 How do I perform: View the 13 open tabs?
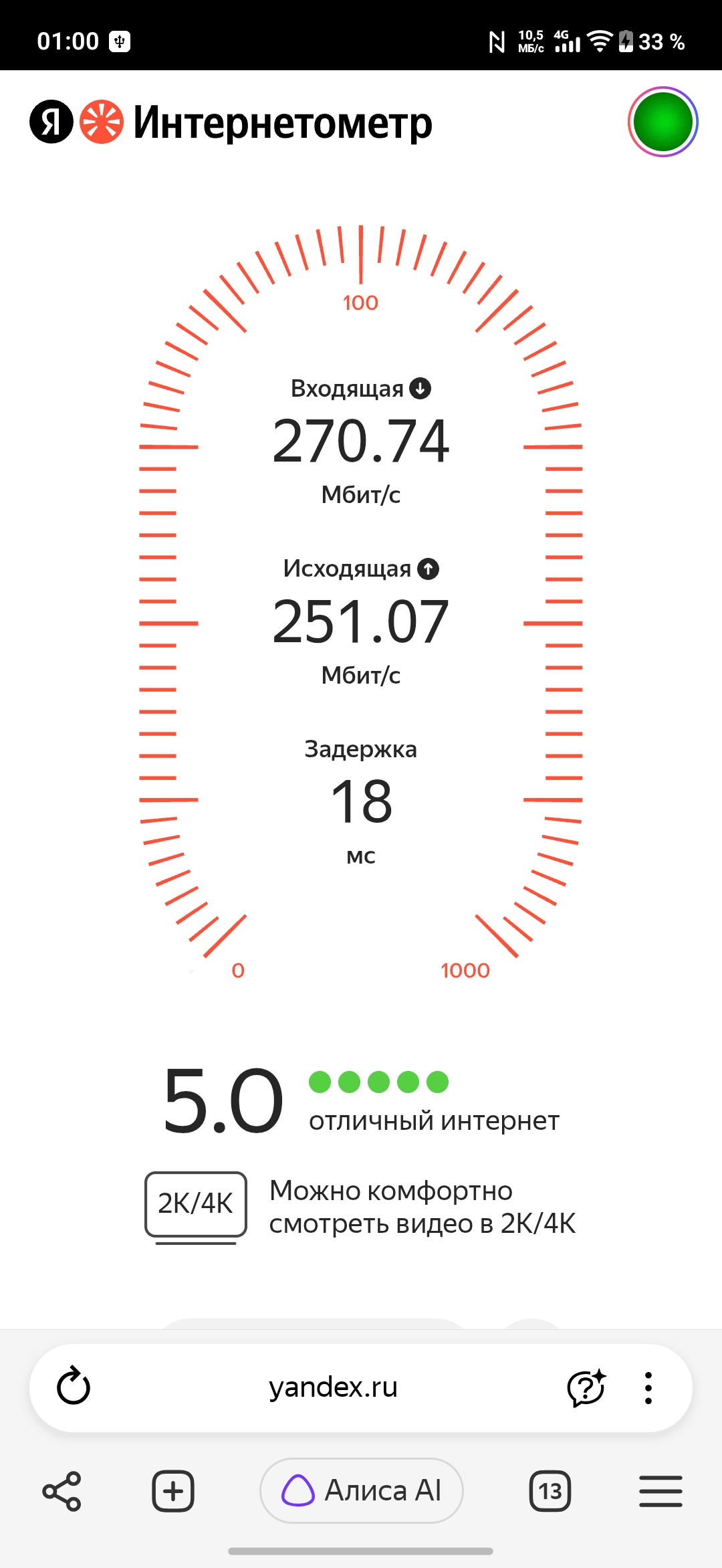point(550,1491)
